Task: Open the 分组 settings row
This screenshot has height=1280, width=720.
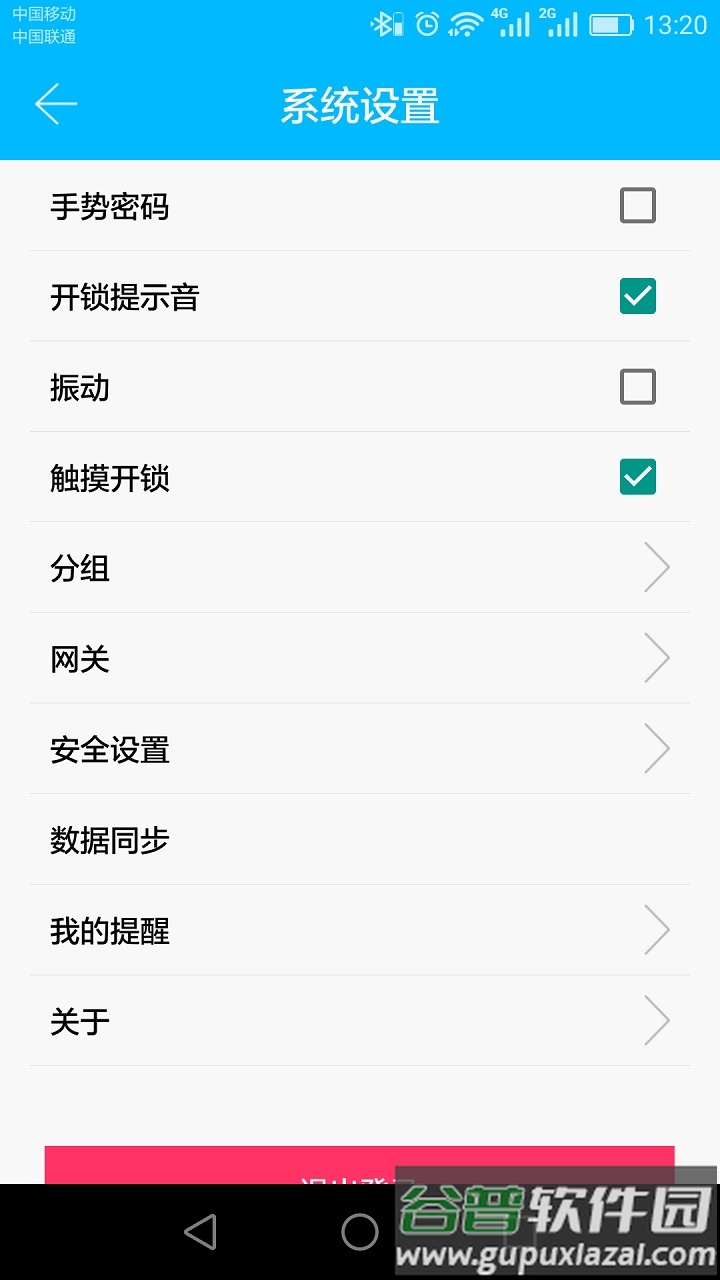Action: [360, 568]
